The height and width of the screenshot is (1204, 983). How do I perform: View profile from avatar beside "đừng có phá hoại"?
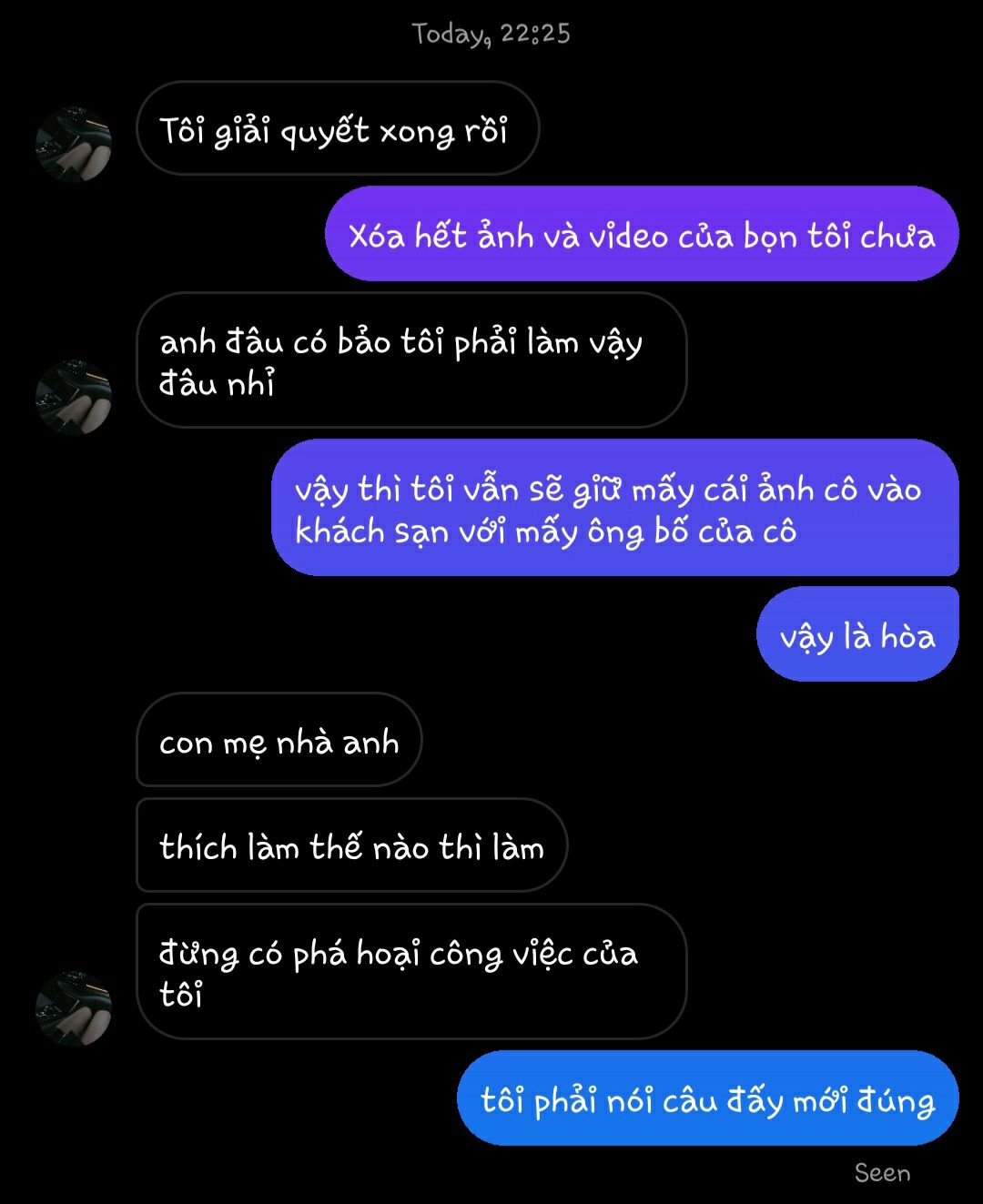73,1007
